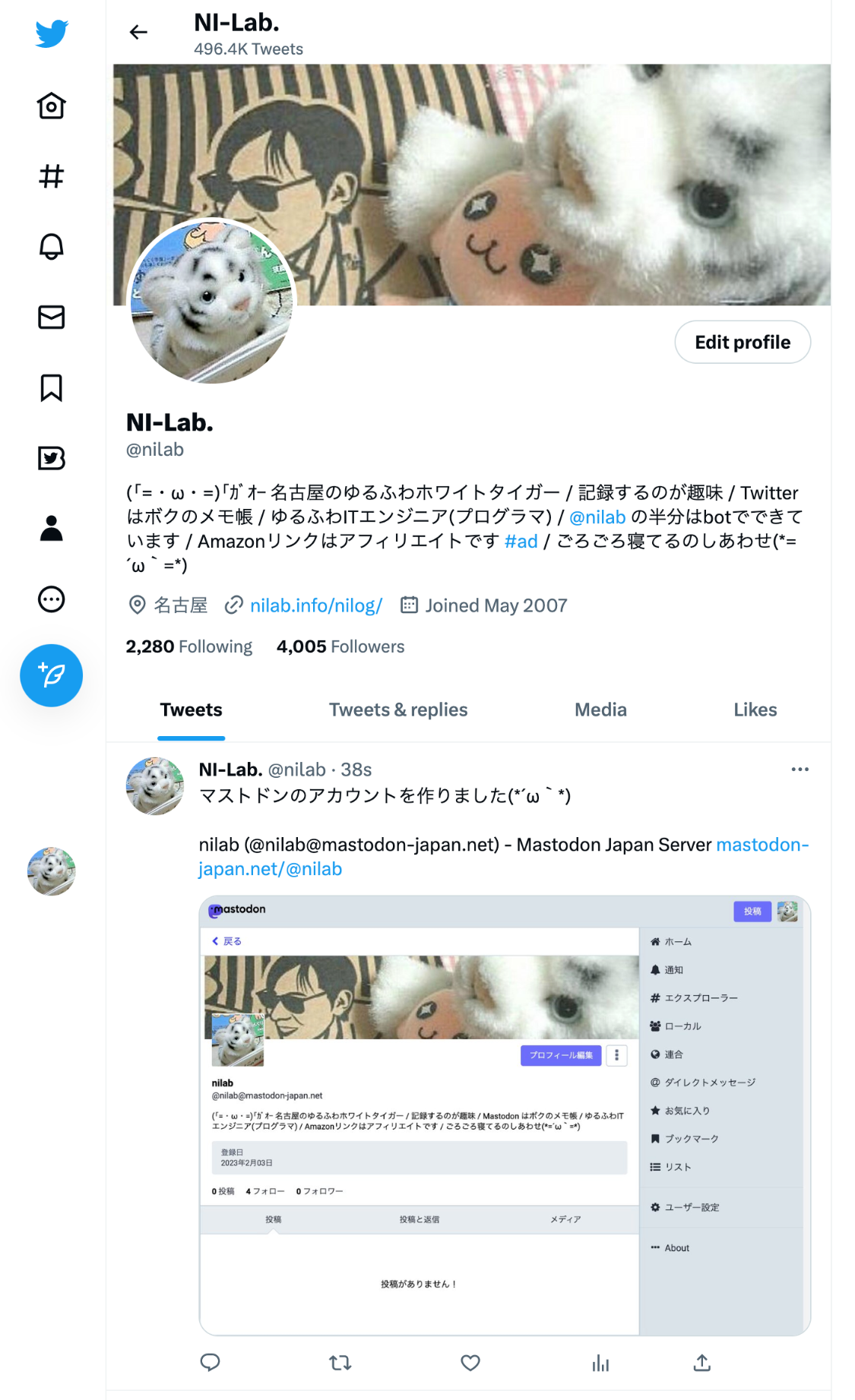Tap Edit profile button

[743, 342]
